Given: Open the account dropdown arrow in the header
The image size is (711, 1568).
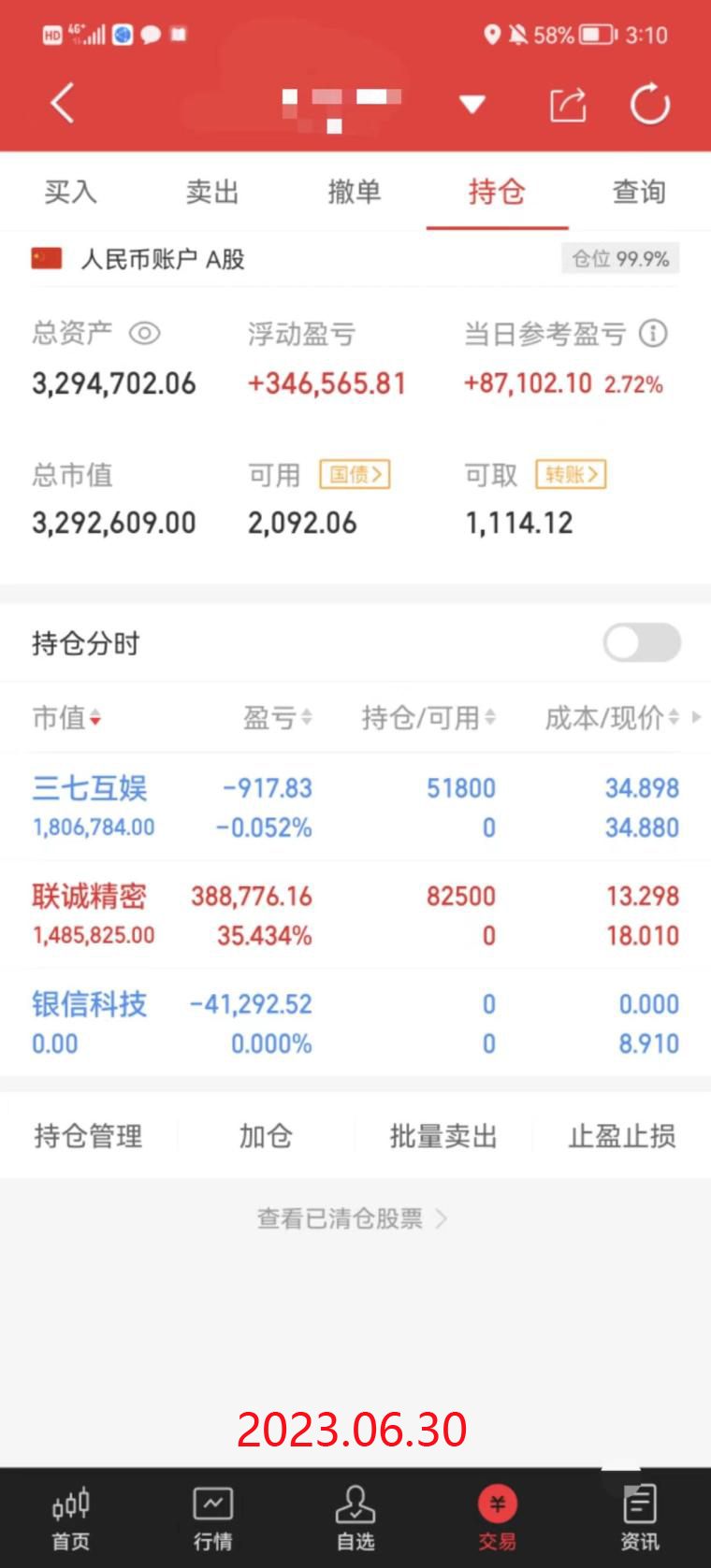Looking at the screenshot, I should [472, 104].
